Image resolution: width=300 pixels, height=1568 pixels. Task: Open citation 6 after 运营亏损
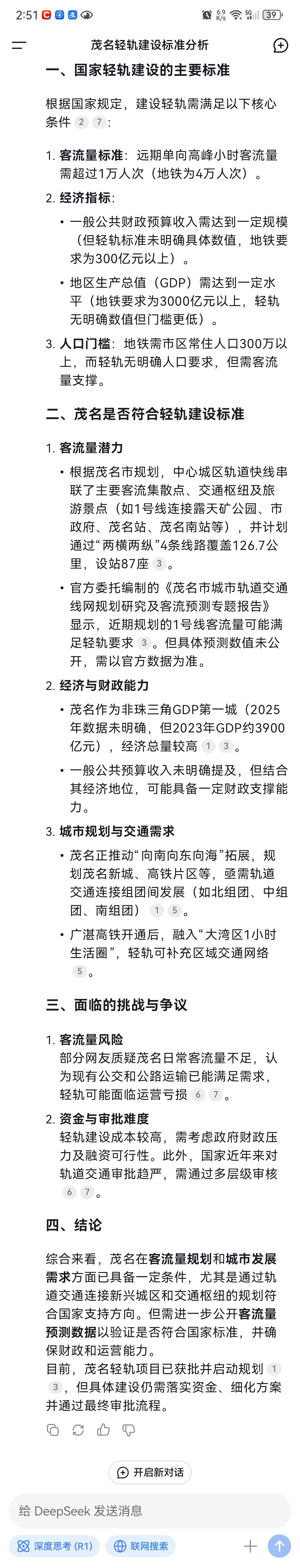198,1095
